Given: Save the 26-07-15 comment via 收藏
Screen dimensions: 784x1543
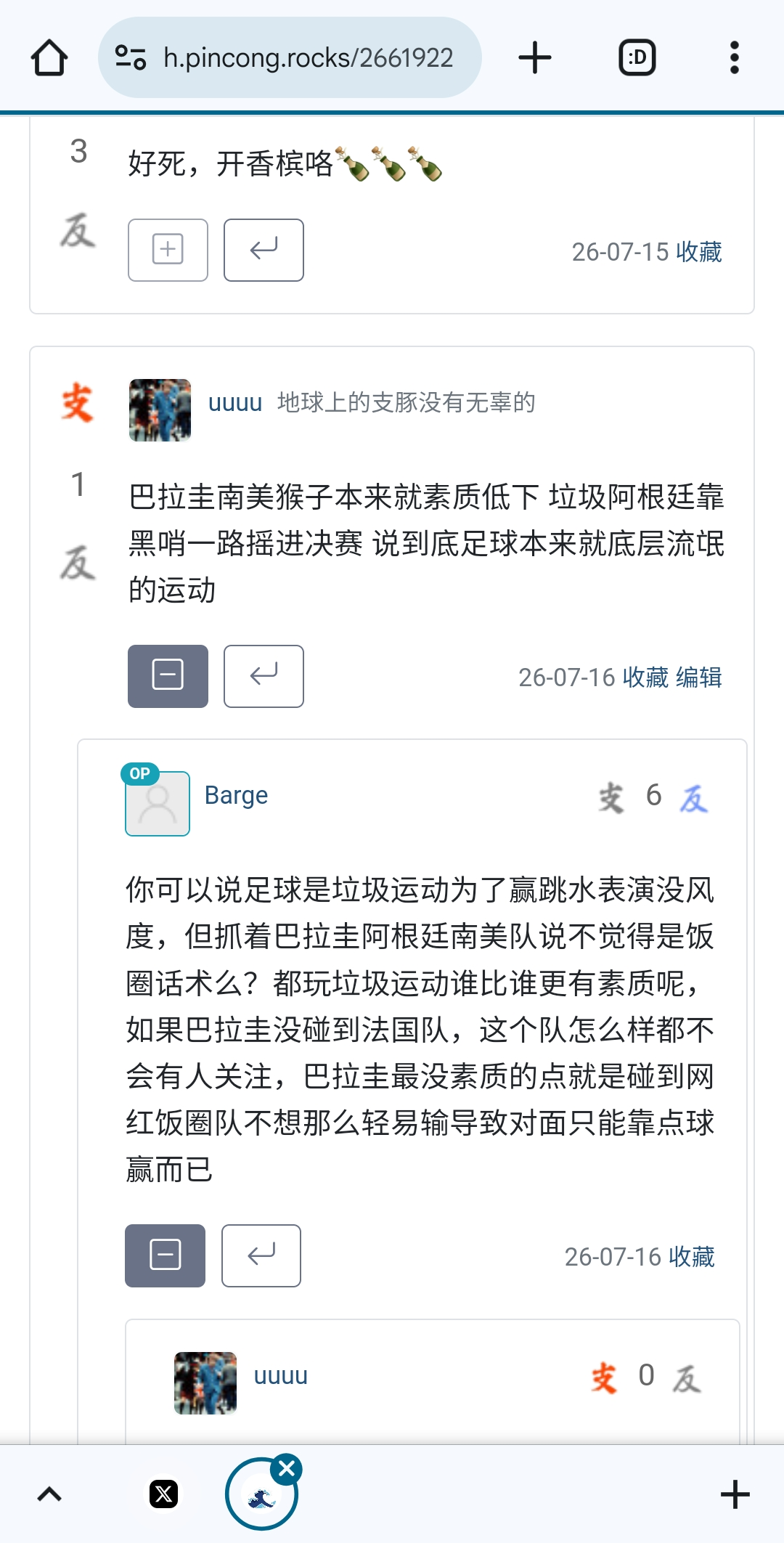Looking at the screenshot, I should pyautogui.click(x=699, y=252).
